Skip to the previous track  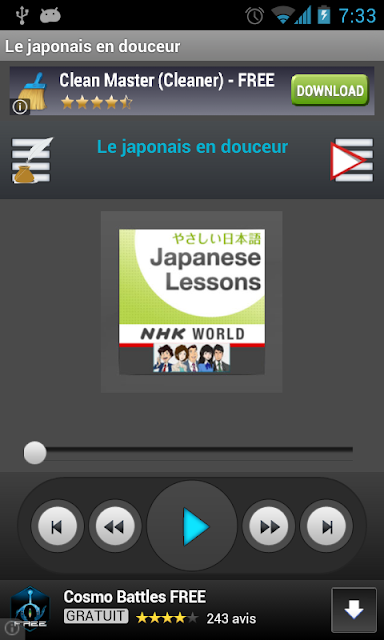(x=57, y=527)
